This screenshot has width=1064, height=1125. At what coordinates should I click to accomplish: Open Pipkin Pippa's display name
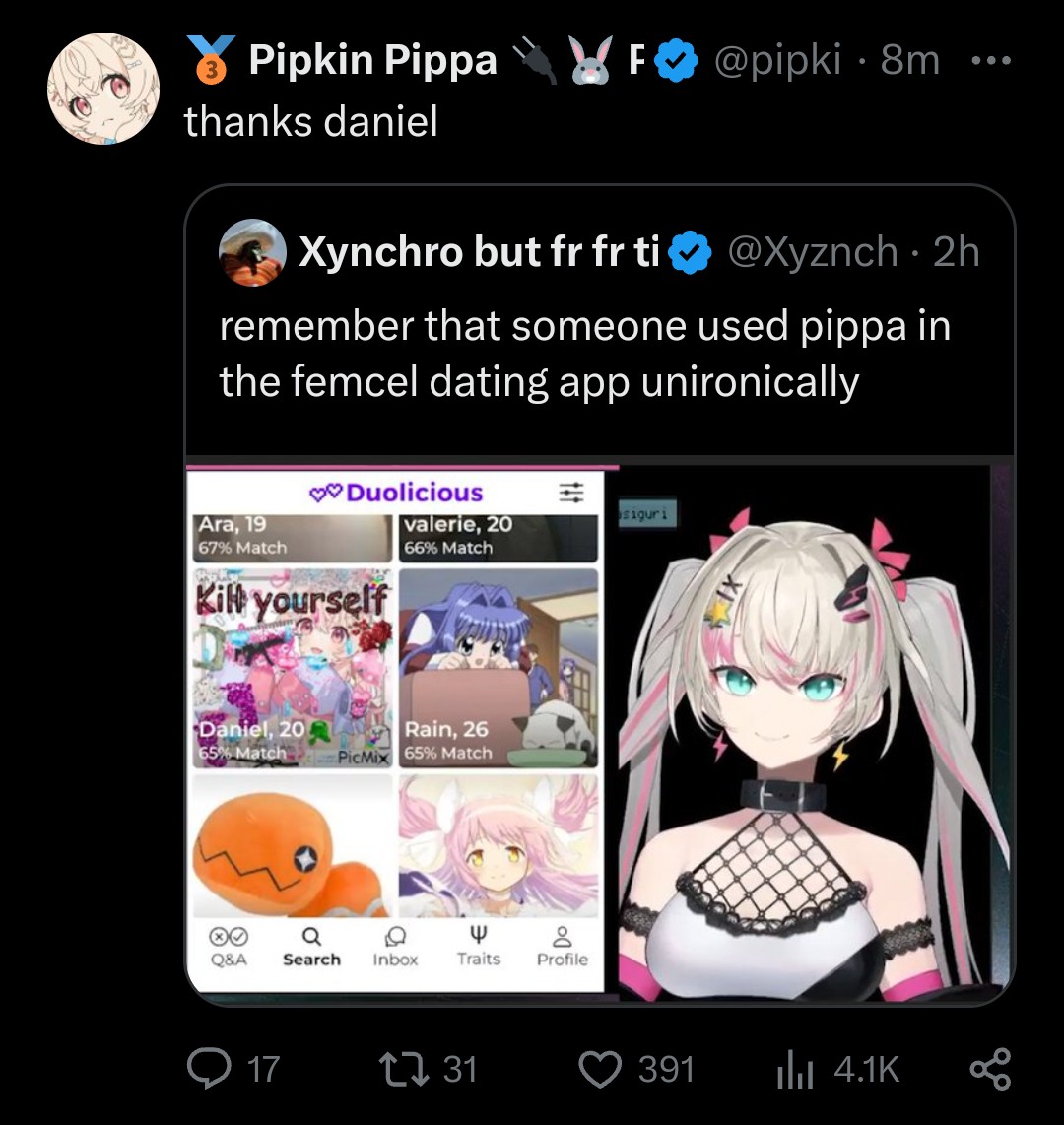[372, 61]
